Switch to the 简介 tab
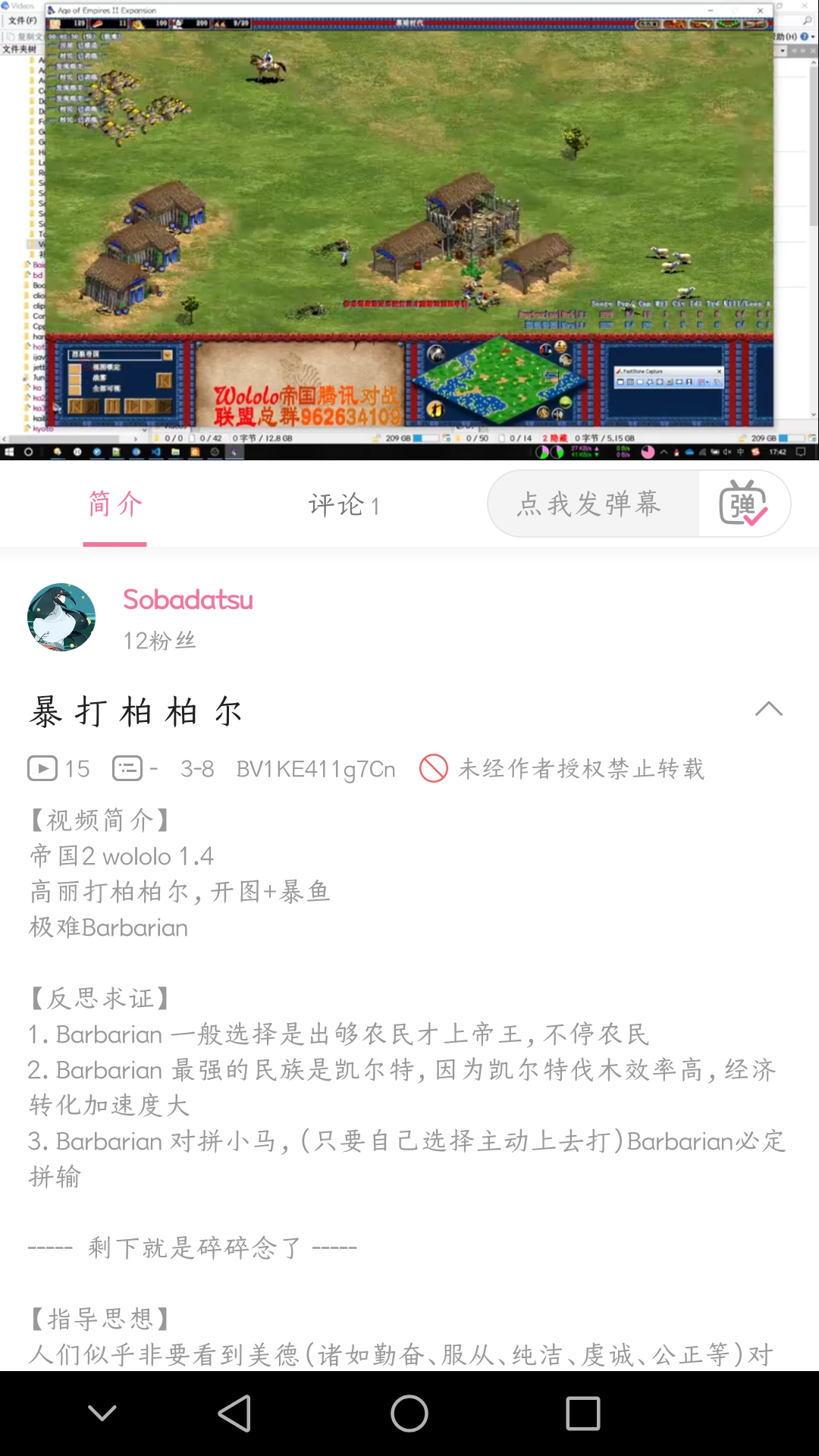Image resolution: width=819 pixels, height=1456 pixels. tap(115, 504)
